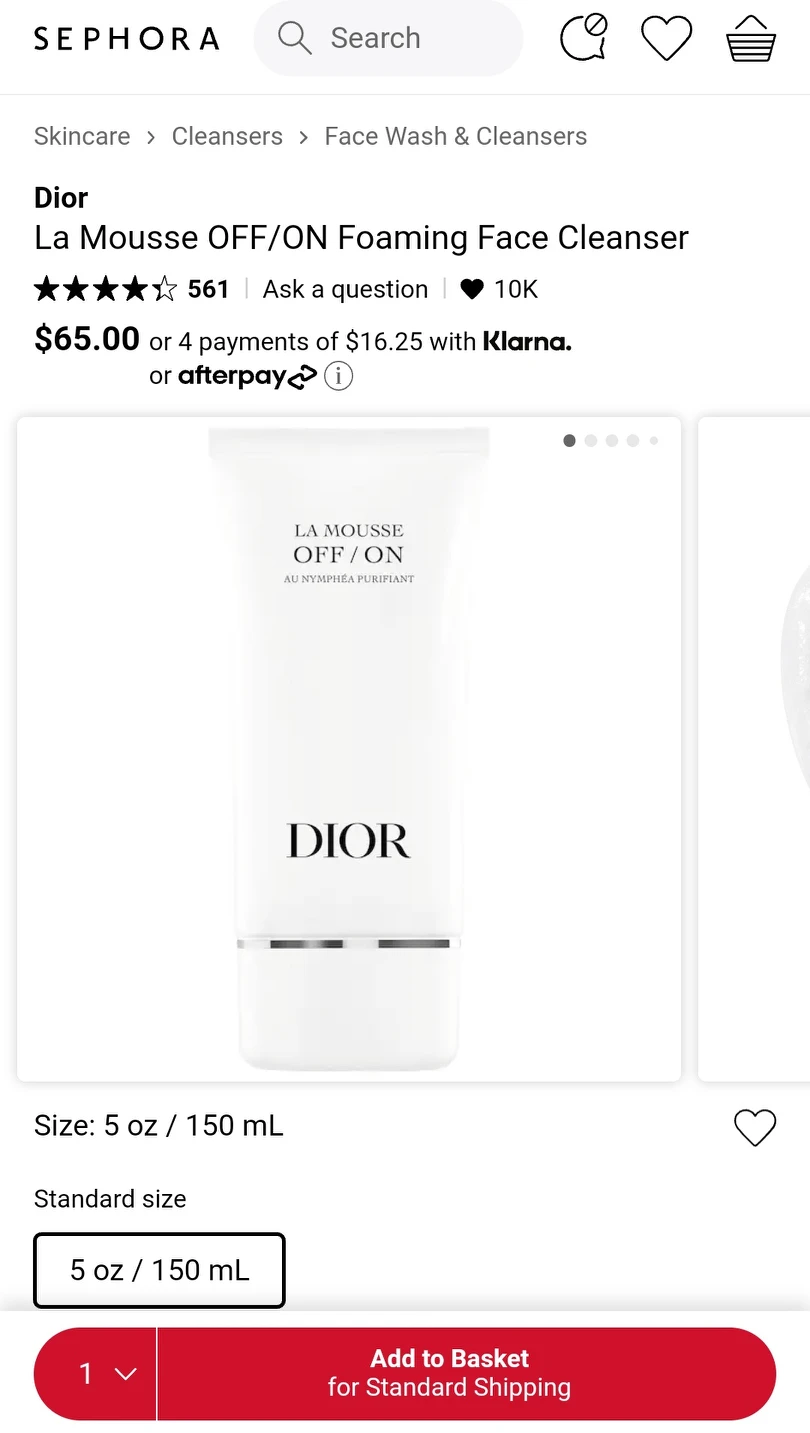This screenshot has width=810, height=1433.
Task: View the shopping basket icon
Action: click(750, 38)
